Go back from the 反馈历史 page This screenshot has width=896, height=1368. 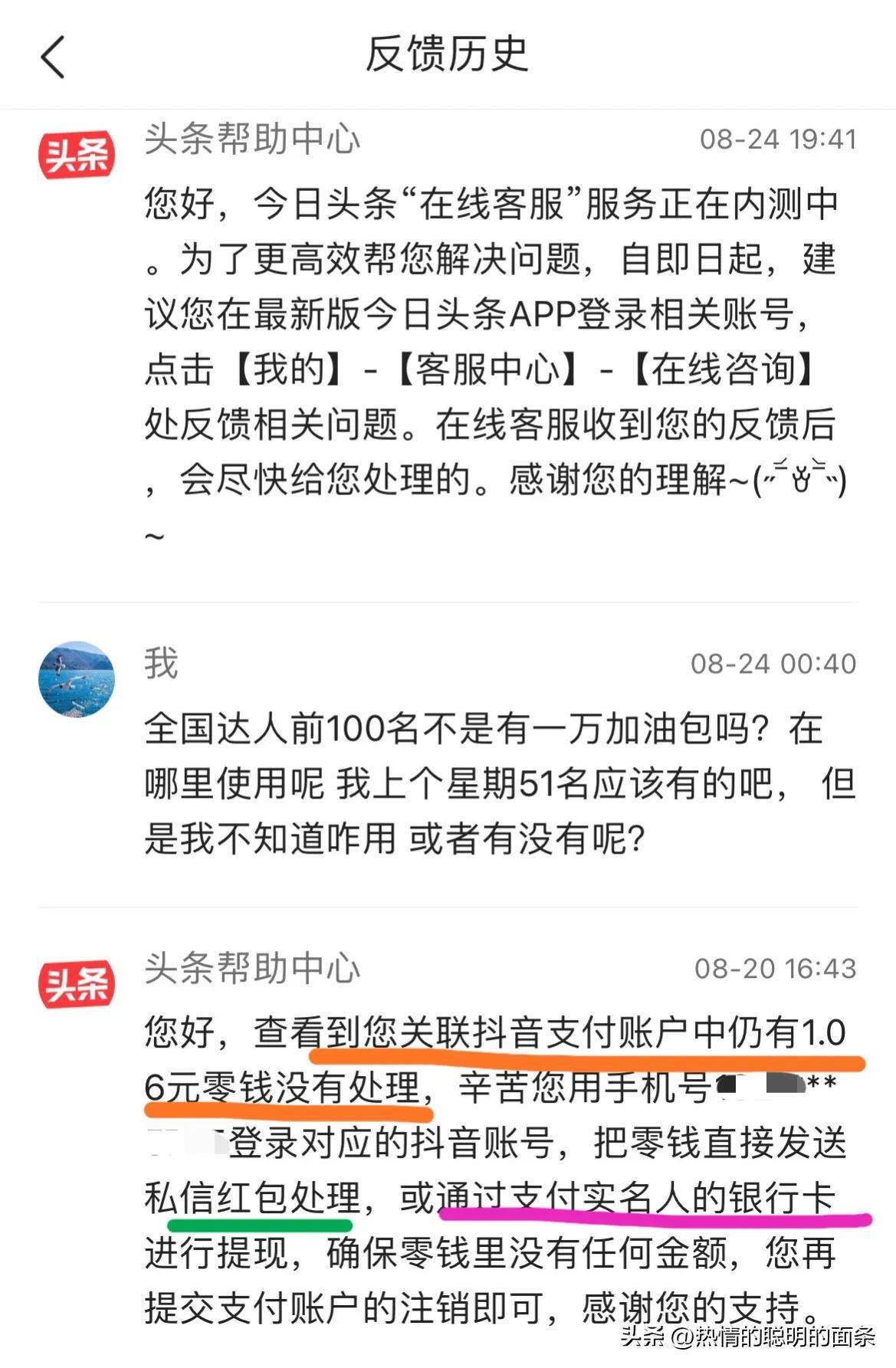52,57
